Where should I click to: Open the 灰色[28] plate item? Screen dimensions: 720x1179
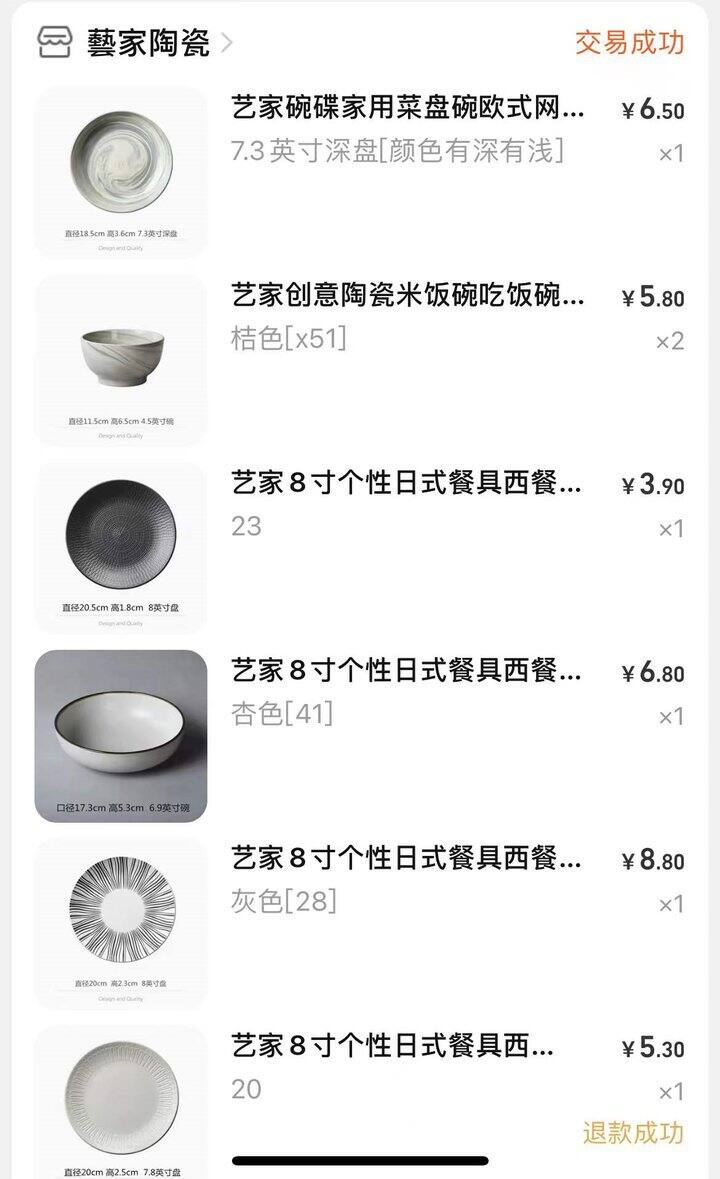coord(360,924)
